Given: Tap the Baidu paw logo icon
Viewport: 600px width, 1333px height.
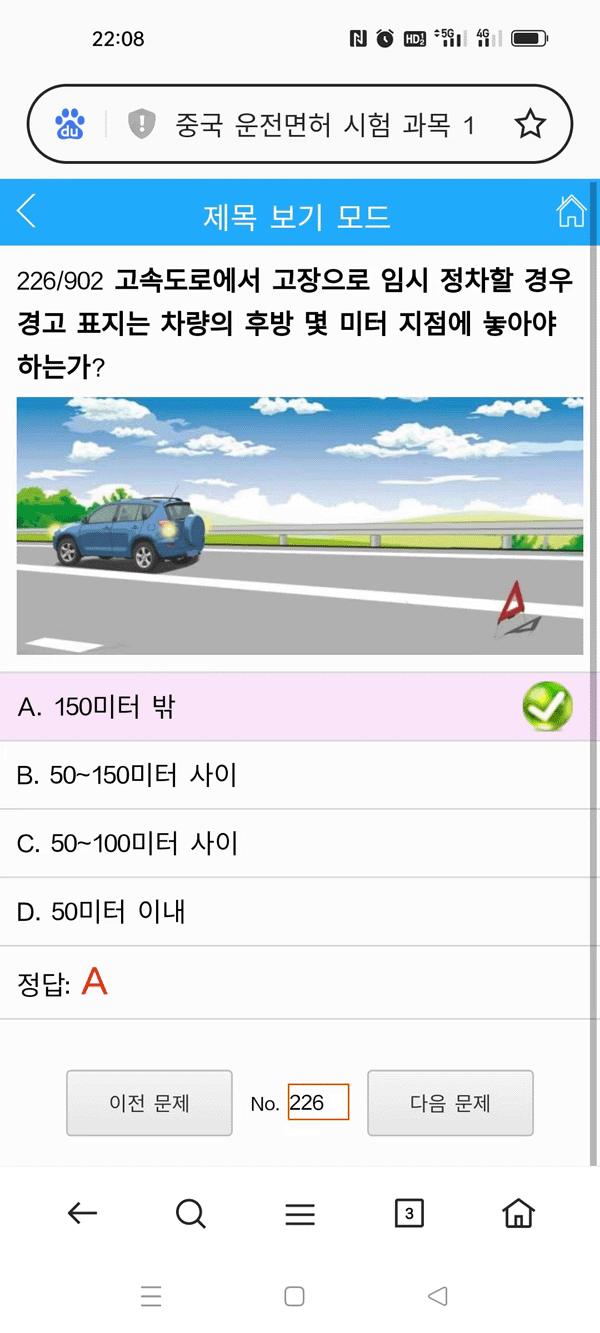Looking at the screenshot, I should pyautogui.click(x=70, y=124).
